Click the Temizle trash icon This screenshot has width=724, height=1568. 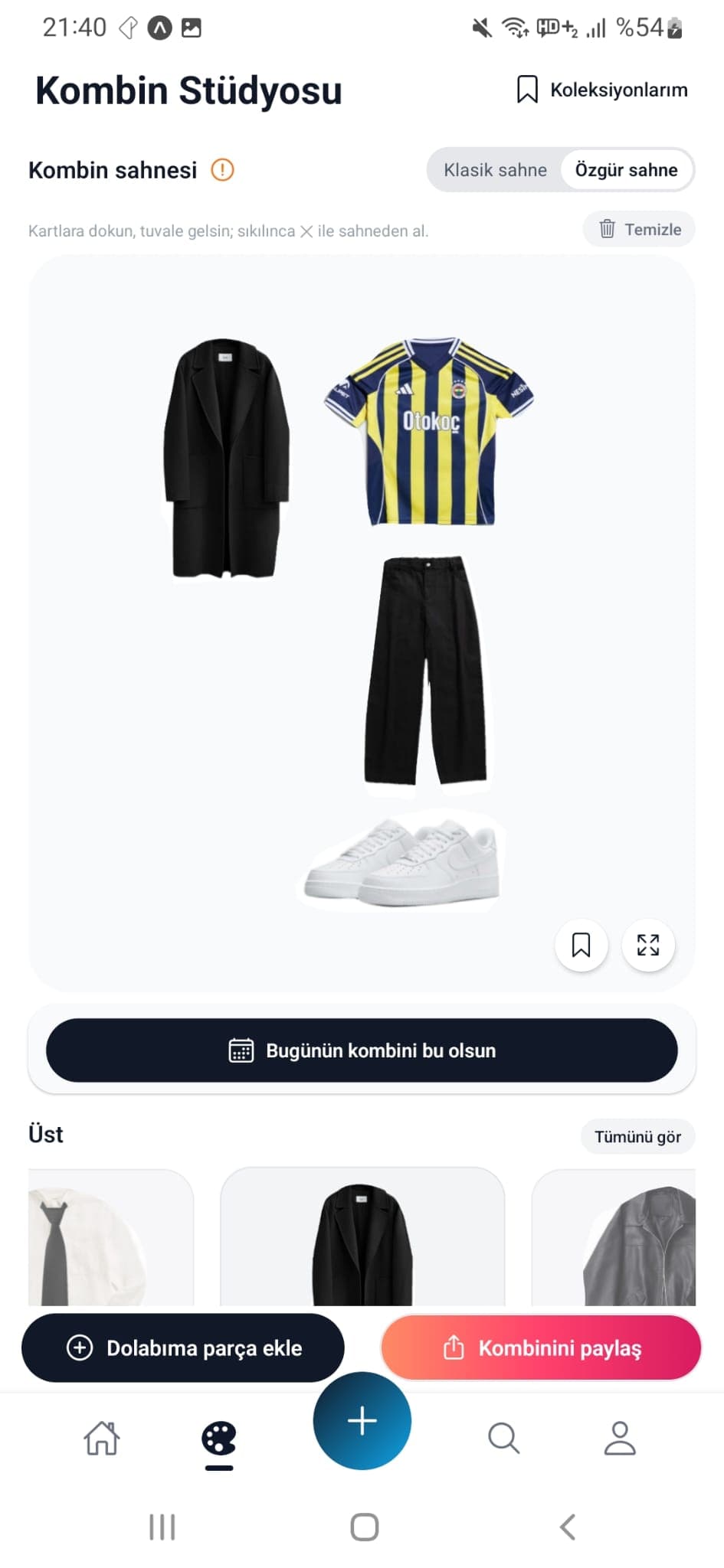coord(608,229)
